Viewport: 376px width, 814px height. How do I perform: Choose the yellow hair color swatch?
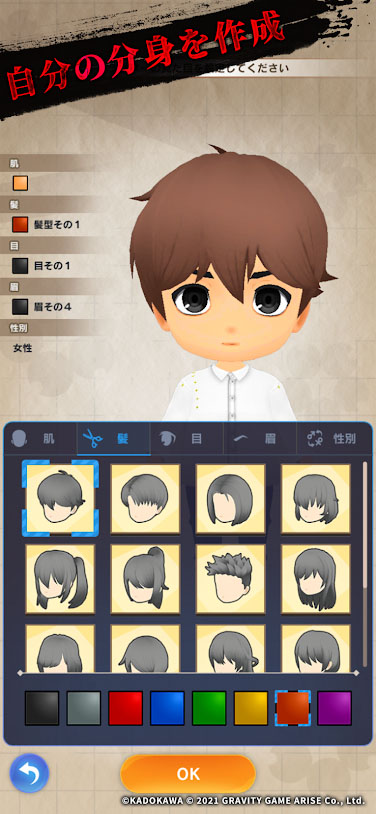251,708
